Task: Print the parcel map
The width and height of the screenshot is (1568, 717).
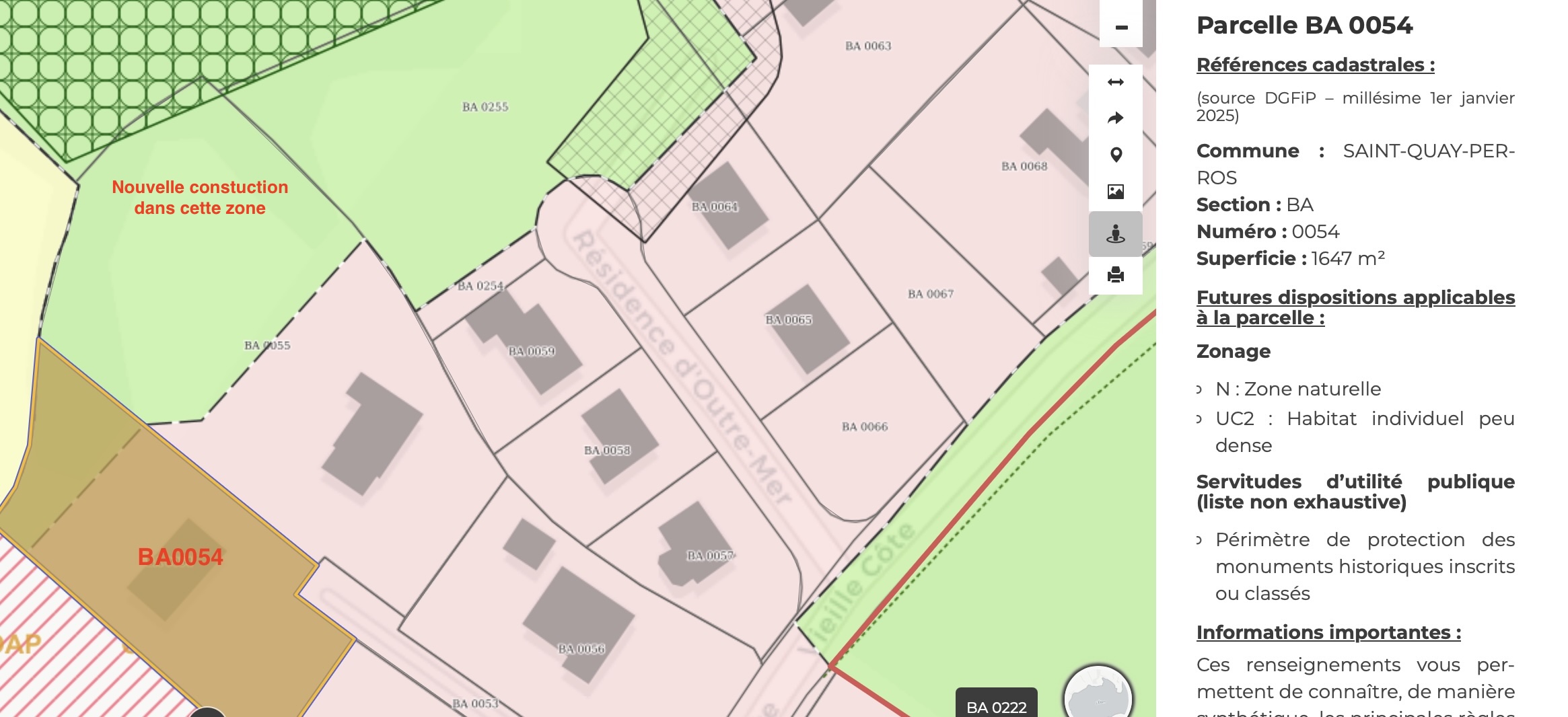Action: pos(1116,275)
